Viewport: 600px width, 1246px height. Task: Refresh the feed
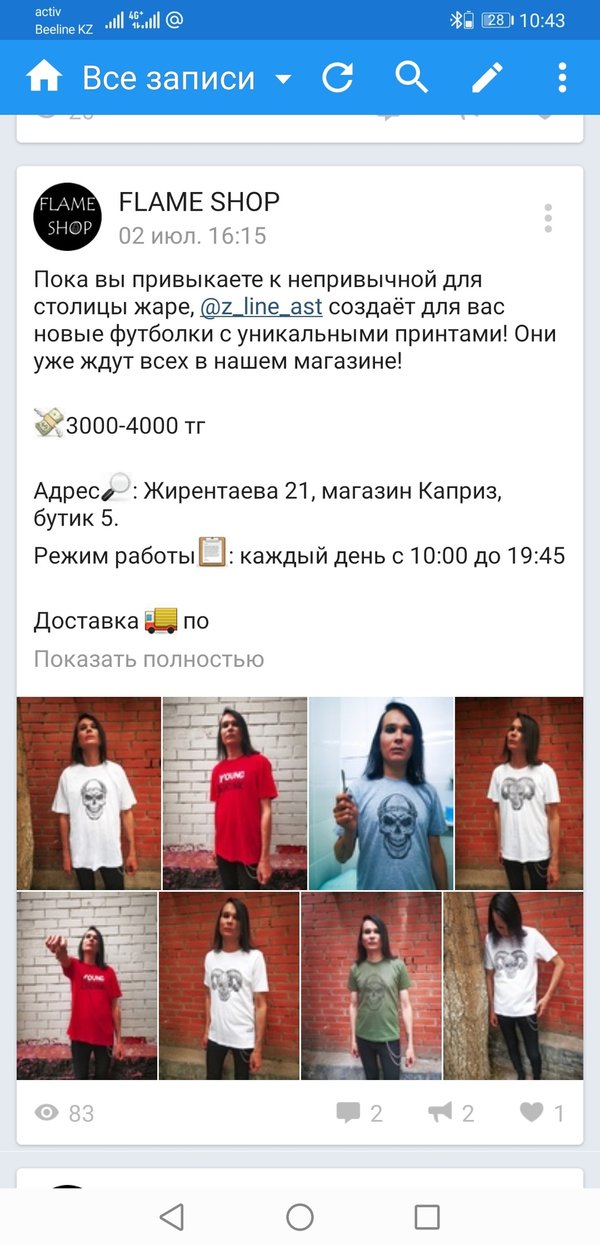337,78
